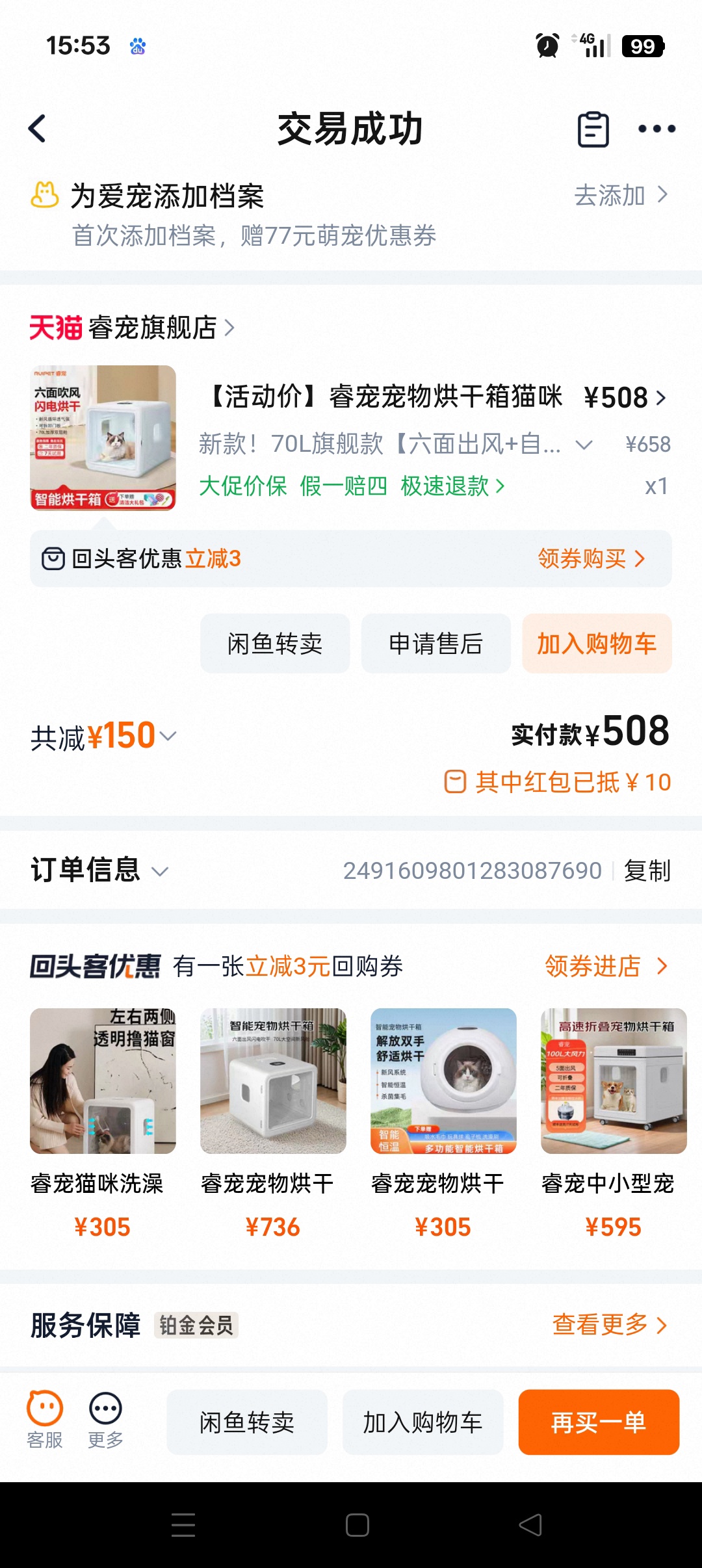Tap 查看更多 in 服务保障
The width and height of the screenshot is (702, 1568).
pos(609,1324)
